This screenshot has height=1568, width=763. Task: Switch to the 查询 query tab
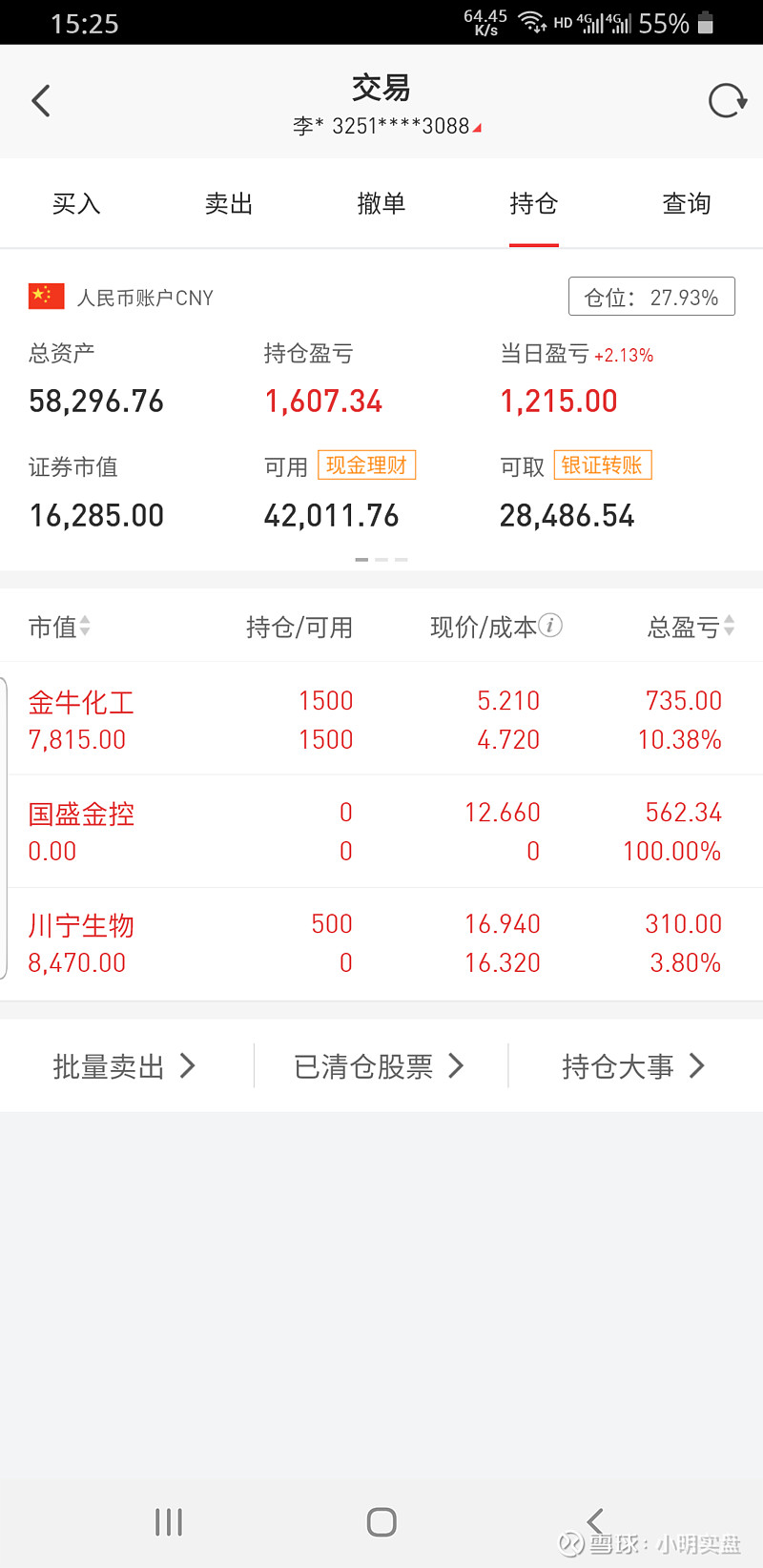click(686, 203)
